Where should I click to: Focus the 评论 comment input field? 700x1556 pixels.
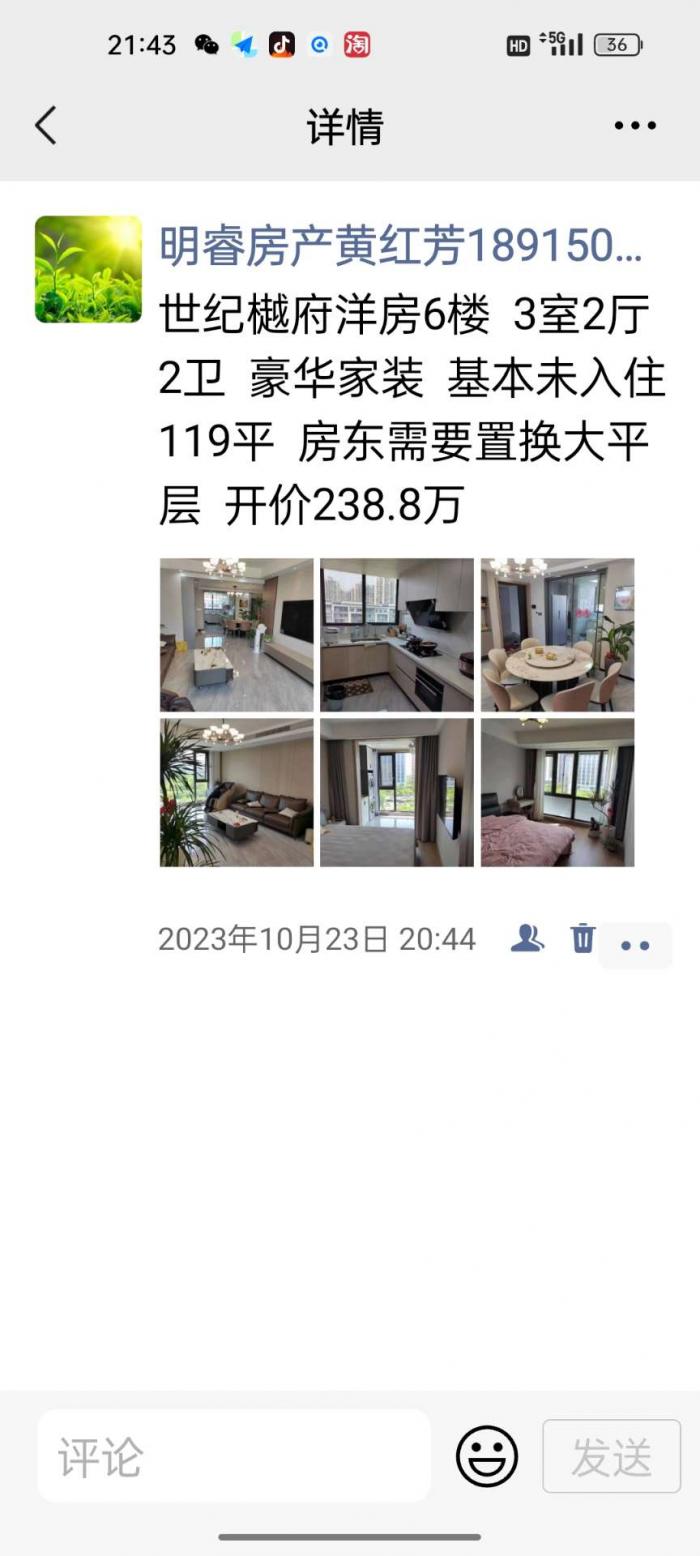point(234,1456)
